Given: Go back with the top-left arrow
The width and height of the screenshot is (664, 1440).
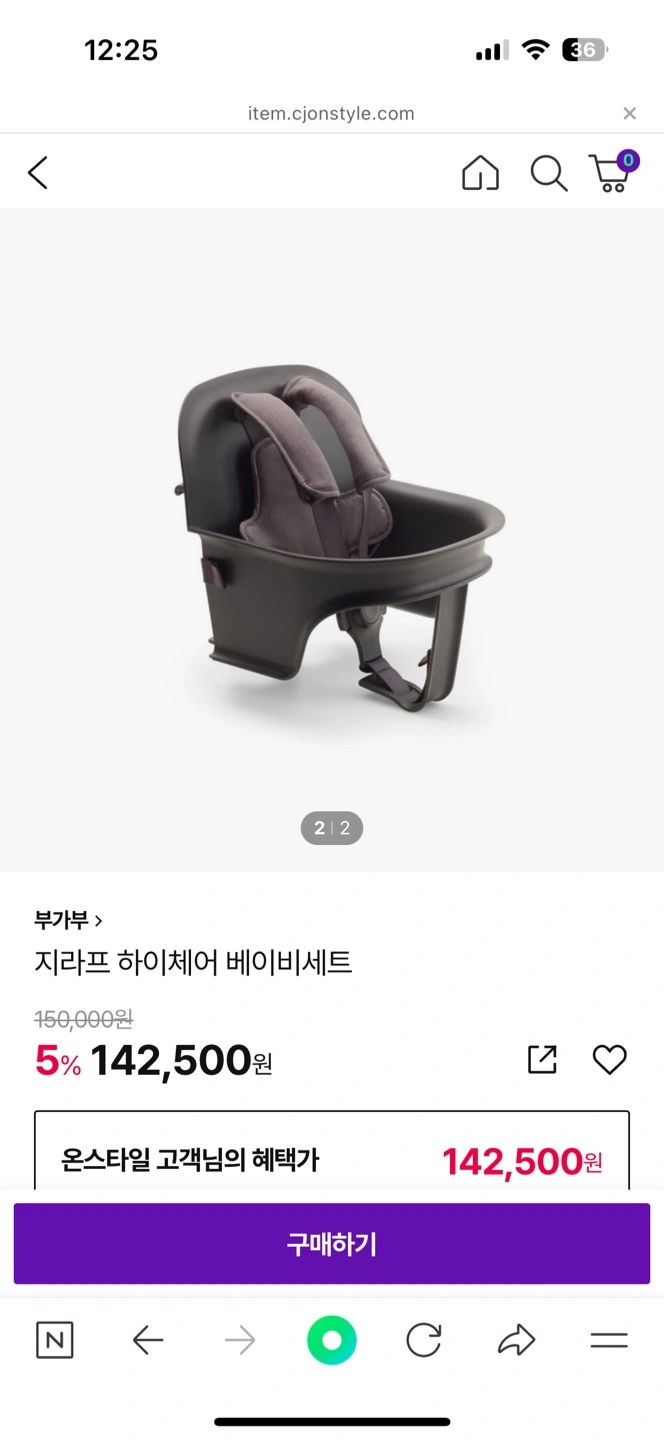Looking at the screenshot, I should [38, 173].
